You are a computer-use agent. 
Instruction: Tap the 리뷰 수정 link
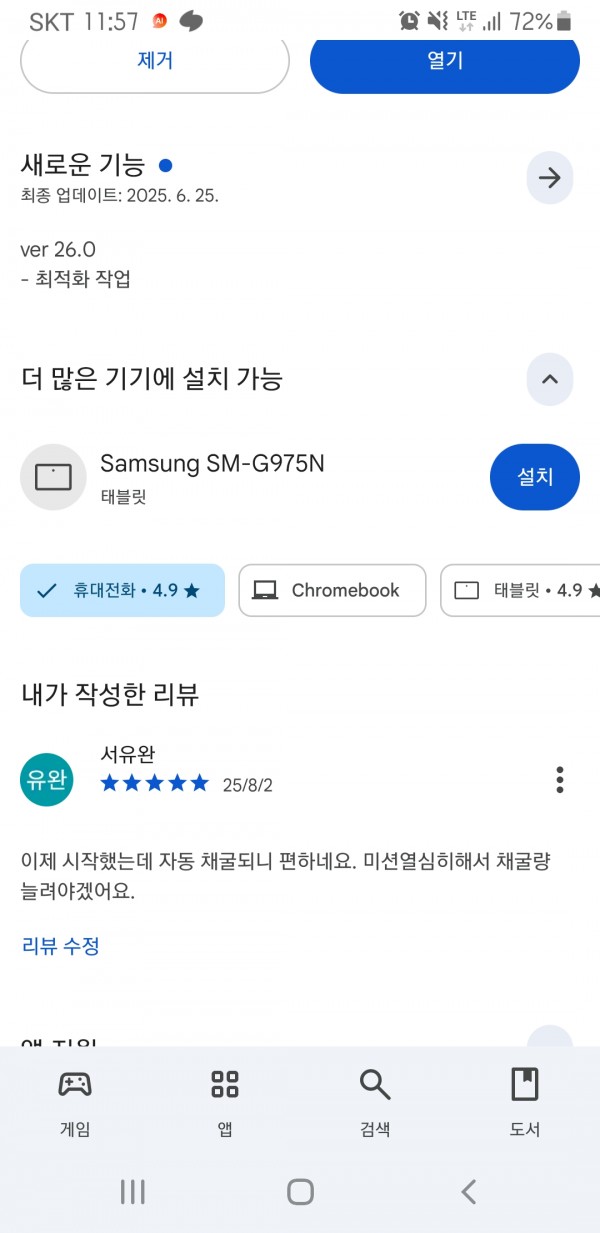[61, 946]
